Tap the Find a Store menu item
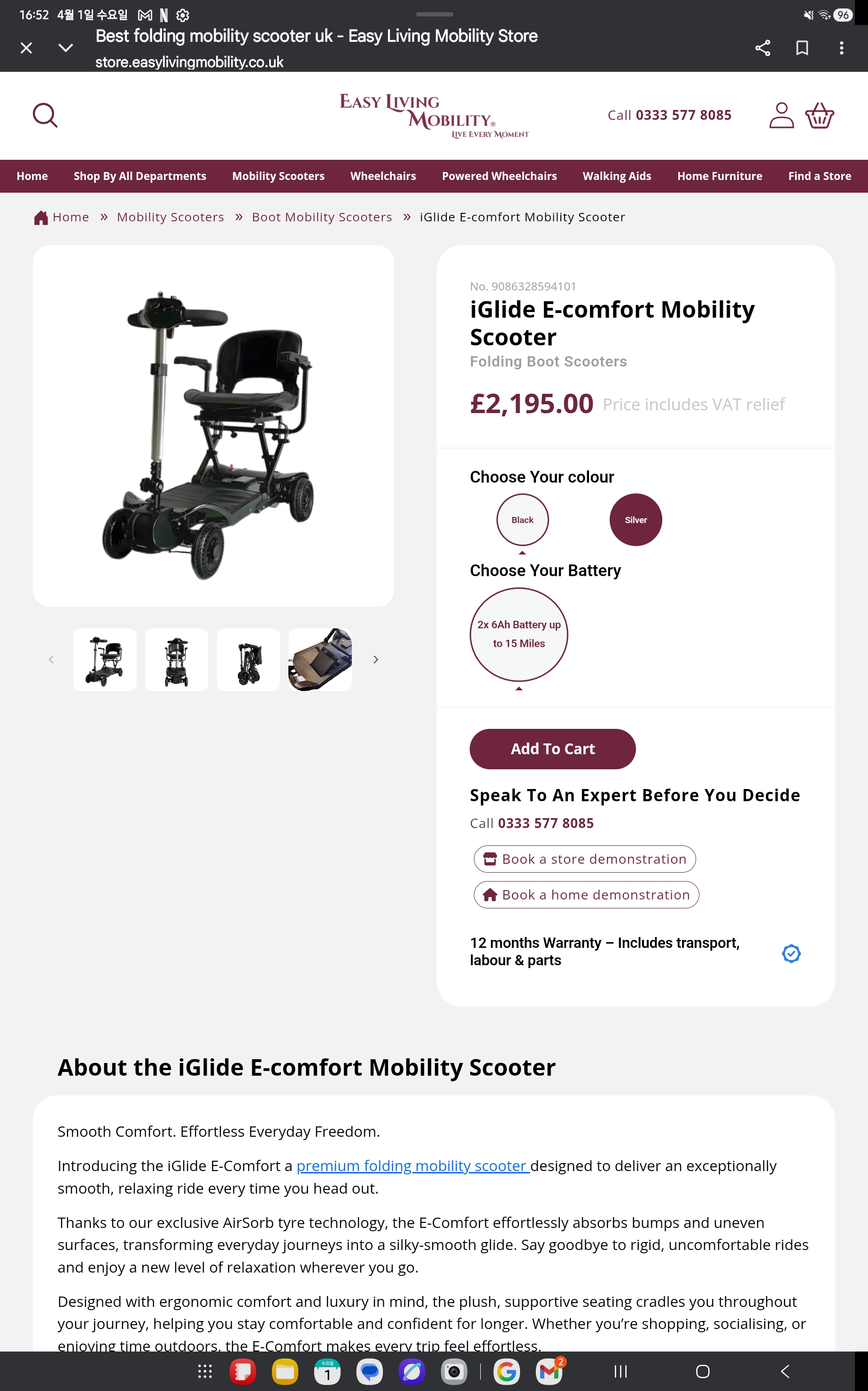868x1391 pixels. (819, 176)
